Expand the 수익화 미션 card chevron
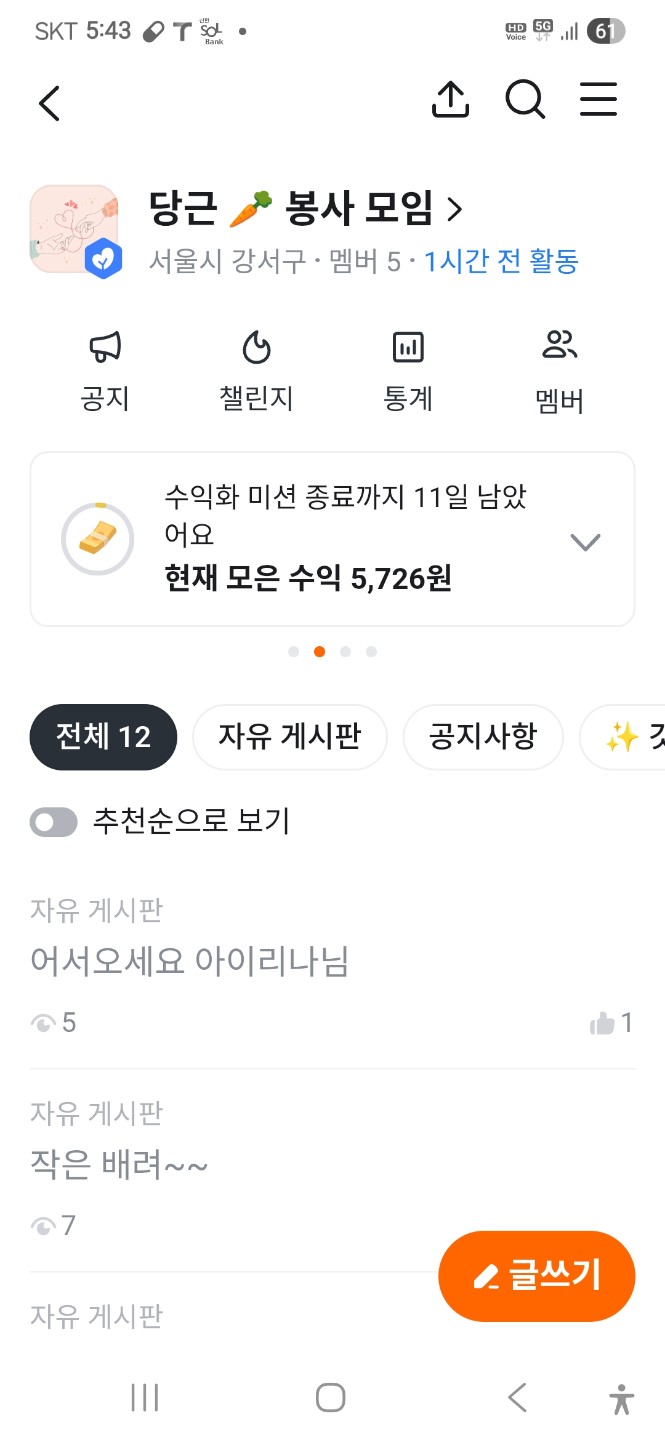 click(x=584, y=542)
